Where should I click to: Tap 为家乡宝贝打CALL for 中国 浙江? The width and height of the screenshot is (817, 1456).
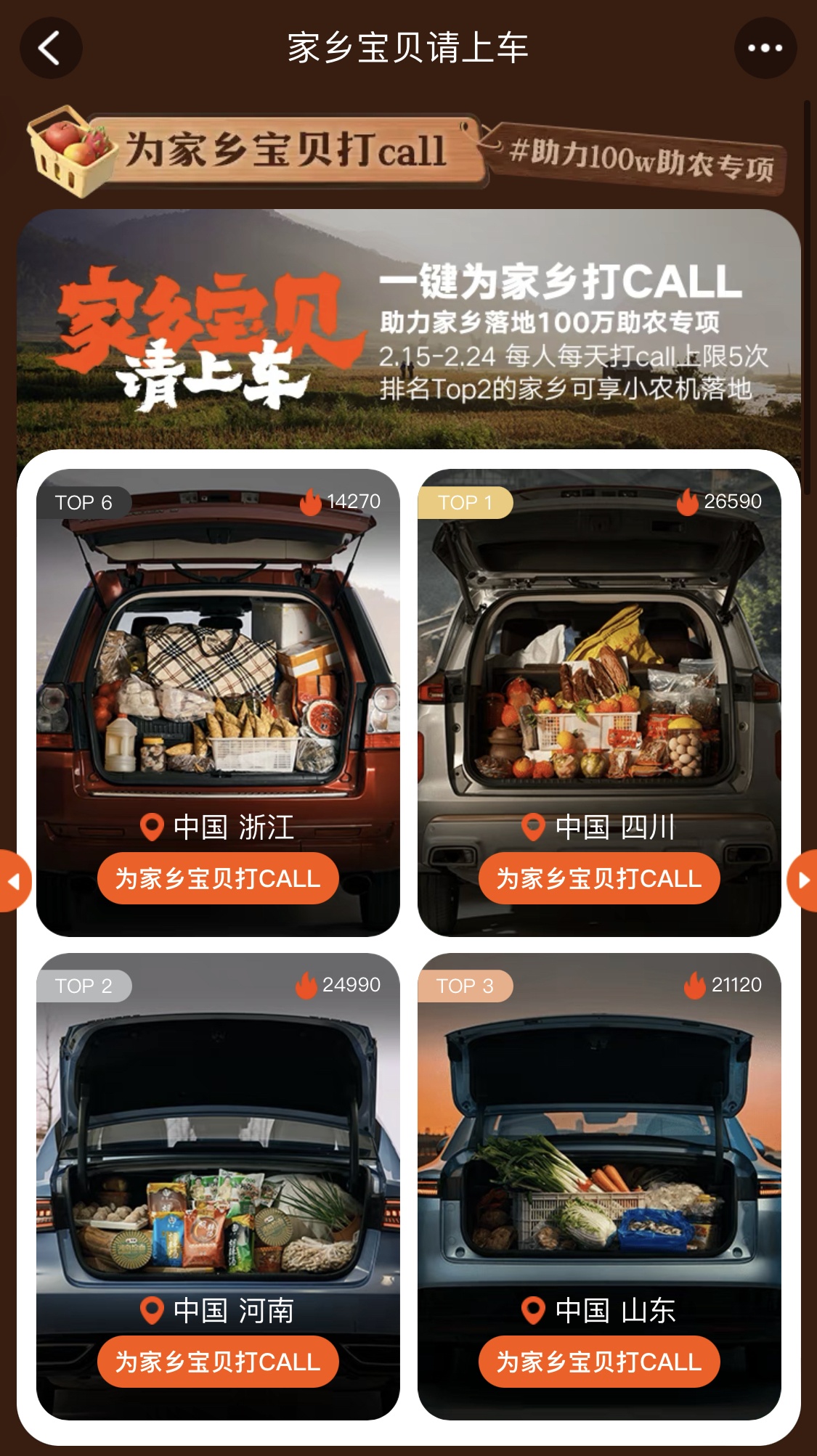(218, 878)
